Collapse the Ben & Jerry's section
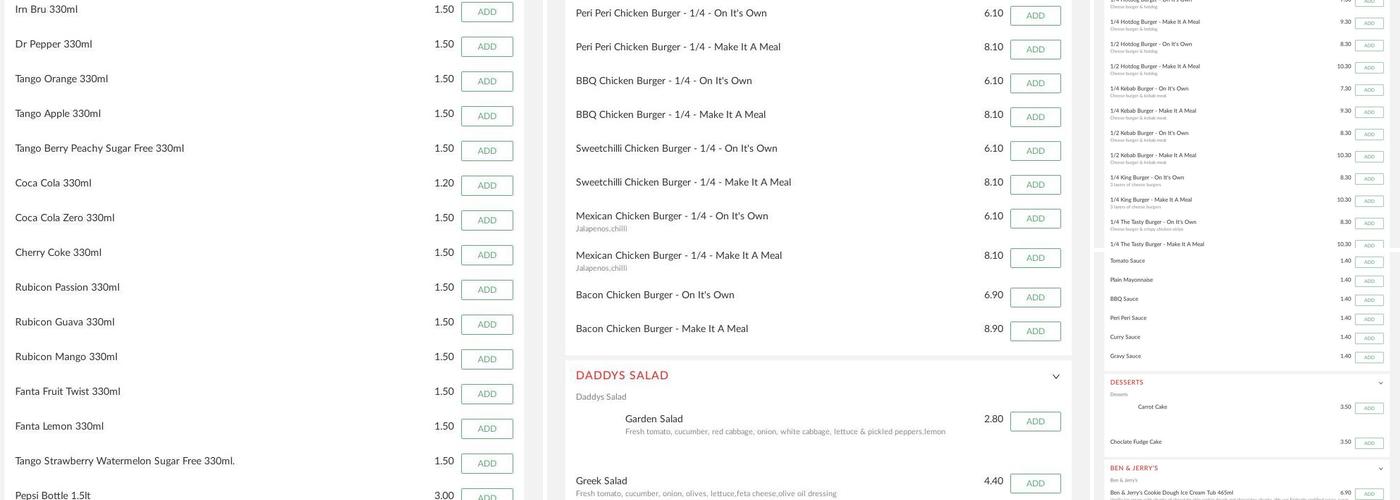 pos(1381,469)
